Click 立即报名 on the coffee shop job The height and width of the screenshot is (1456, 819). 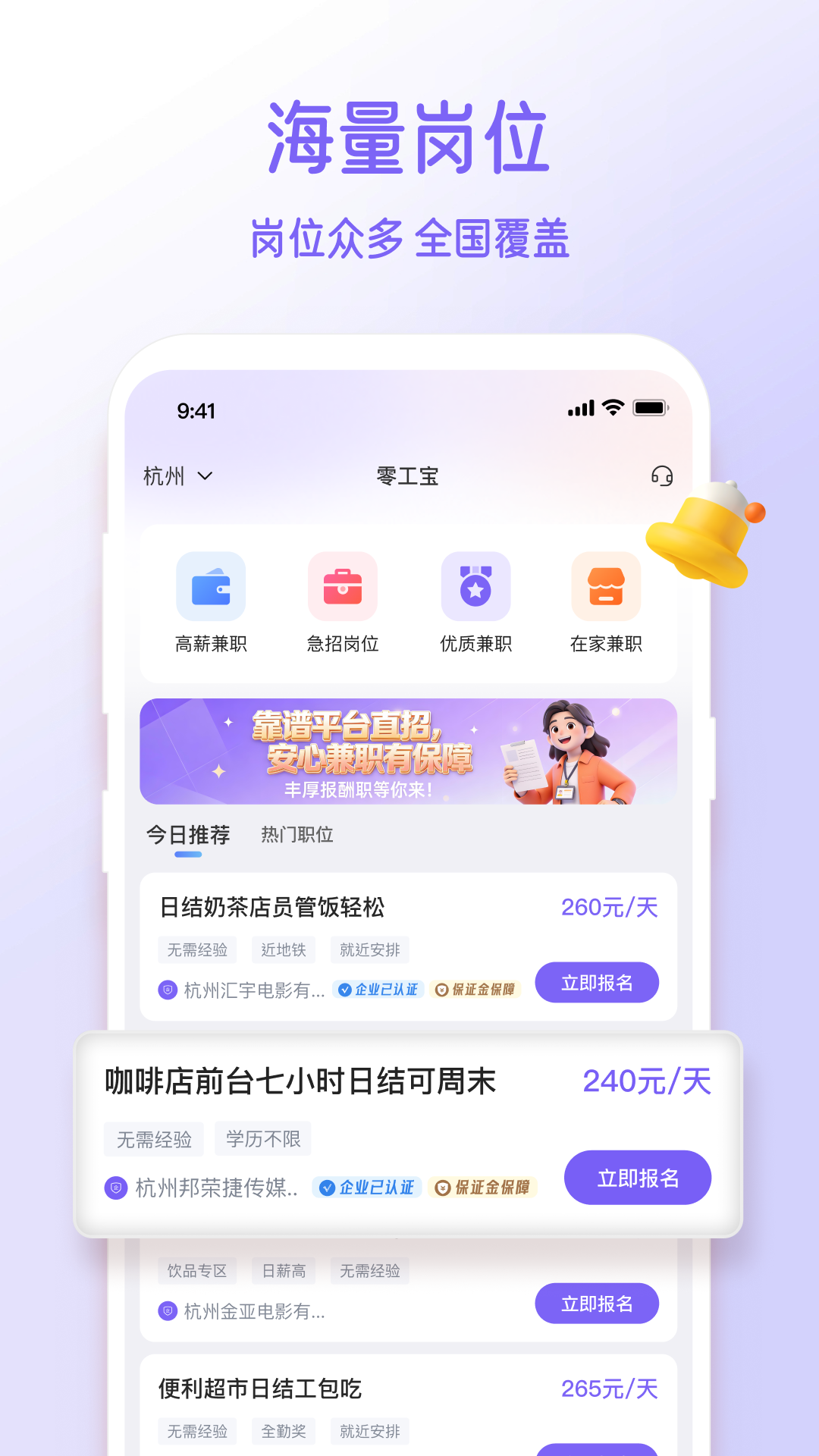[x=637, y=1177]
